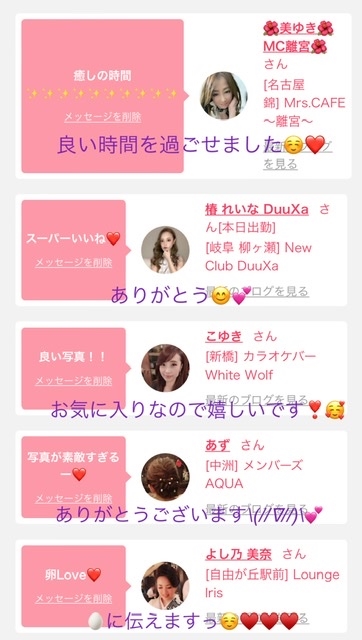This screenshot has height=640, width=362.
Task: Open よし乃 美奈's profile link
Action: coord(238,554)
